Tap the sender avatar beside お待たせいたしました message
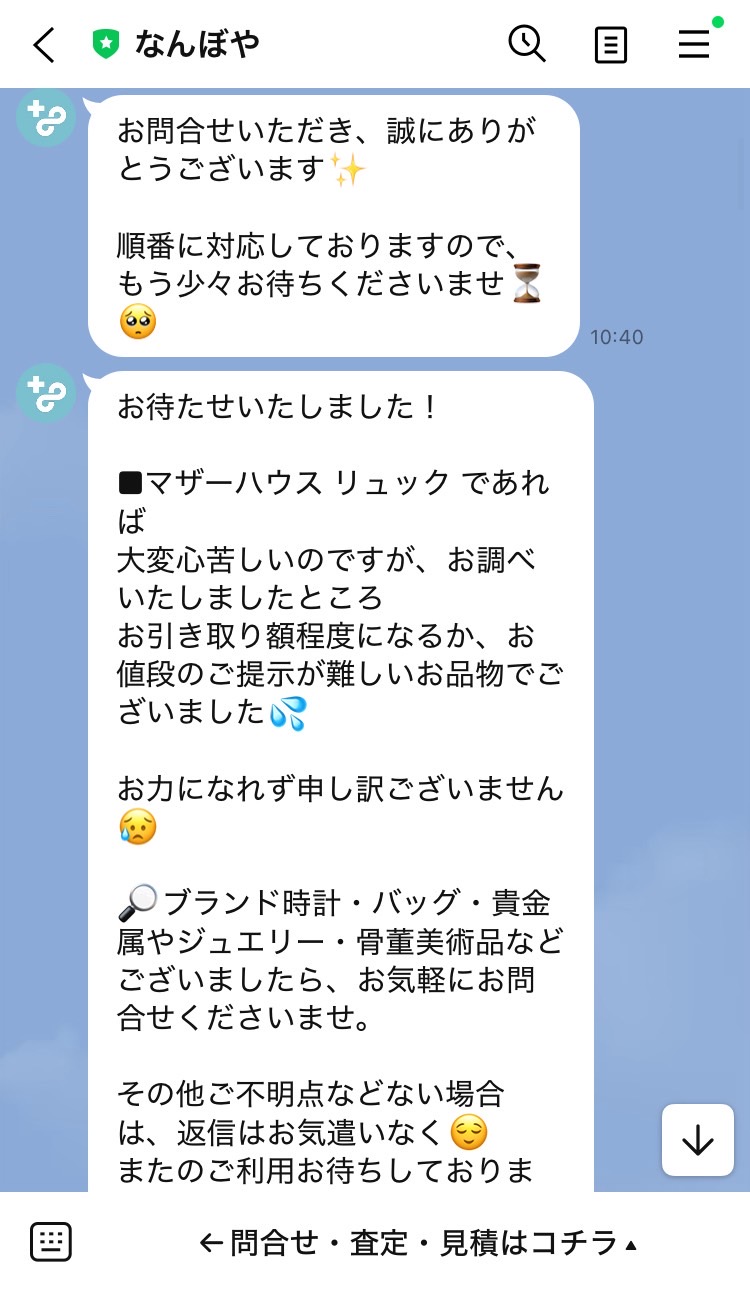Viewport: 750px width, 1294px height. click(x=46, y=393)
